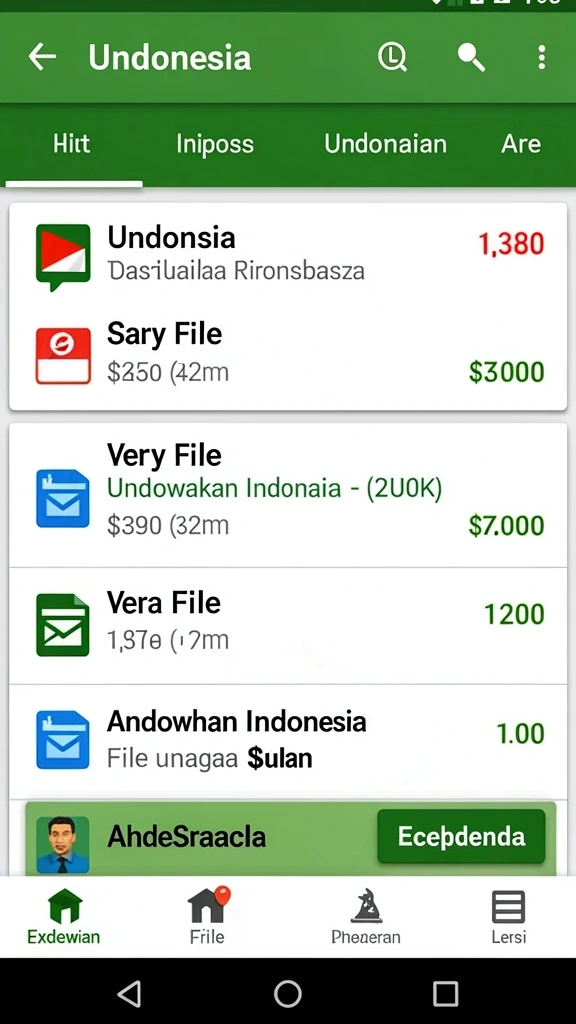Open the Lersi bottom tab
576x1024 pixels.
[509, 917]
